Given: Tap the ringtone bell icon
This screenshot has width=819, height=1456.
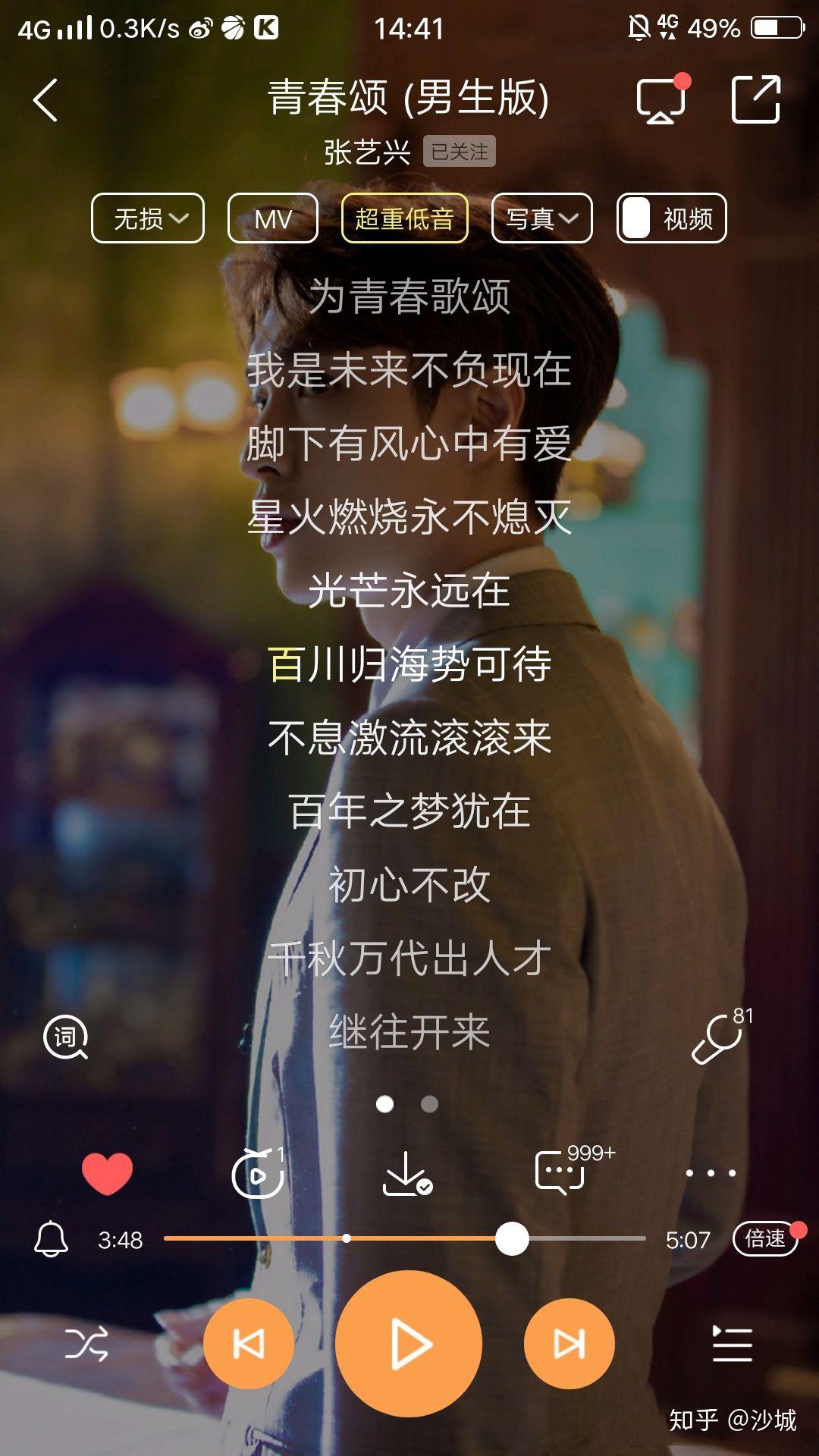Looking at the screenshot, I should (x=52, y=1240).
